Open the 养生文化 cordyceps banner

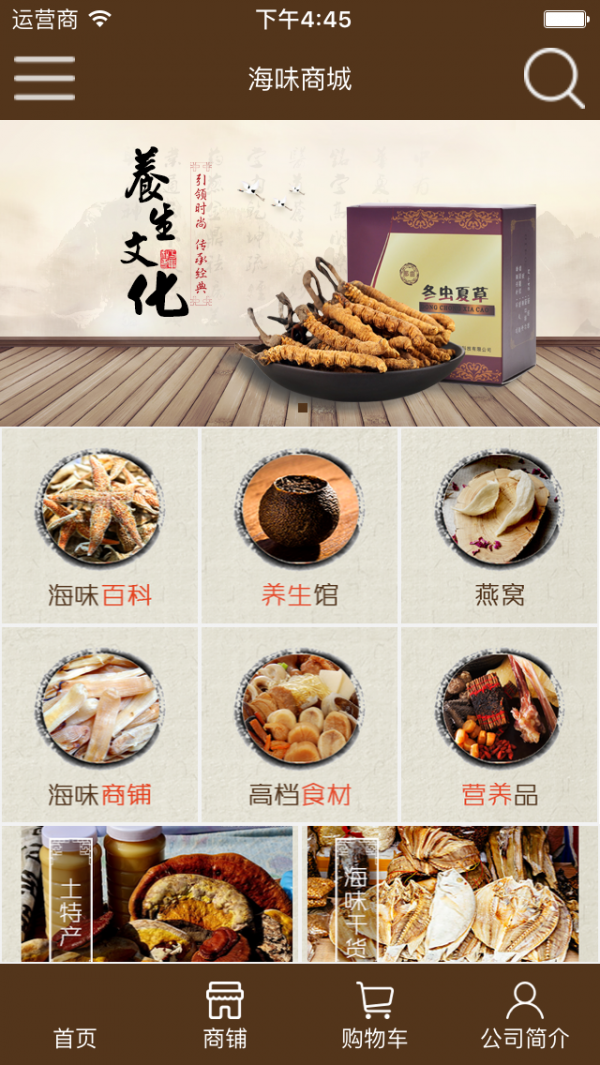[300, 272]
